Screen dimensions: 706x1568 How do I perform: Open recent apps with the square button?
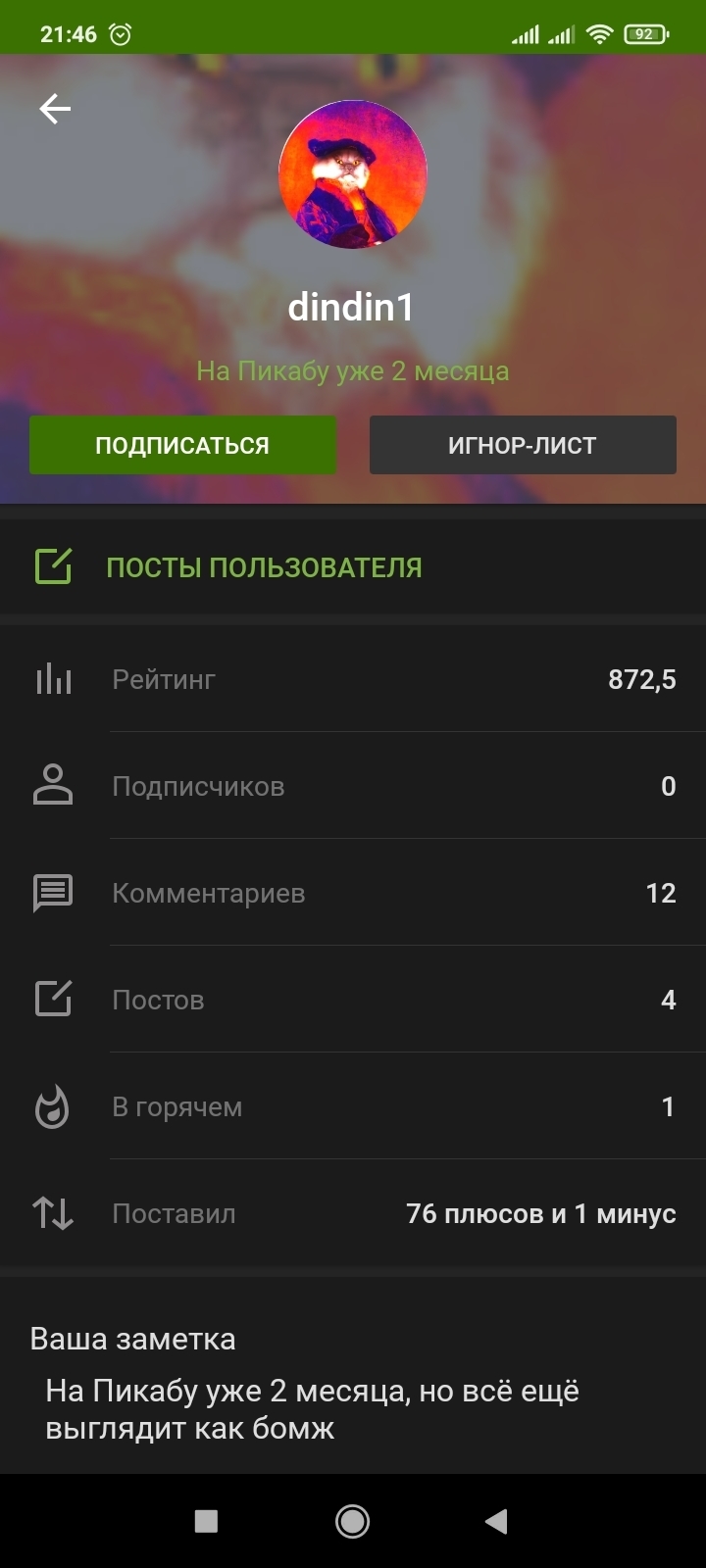[206, 1521]
